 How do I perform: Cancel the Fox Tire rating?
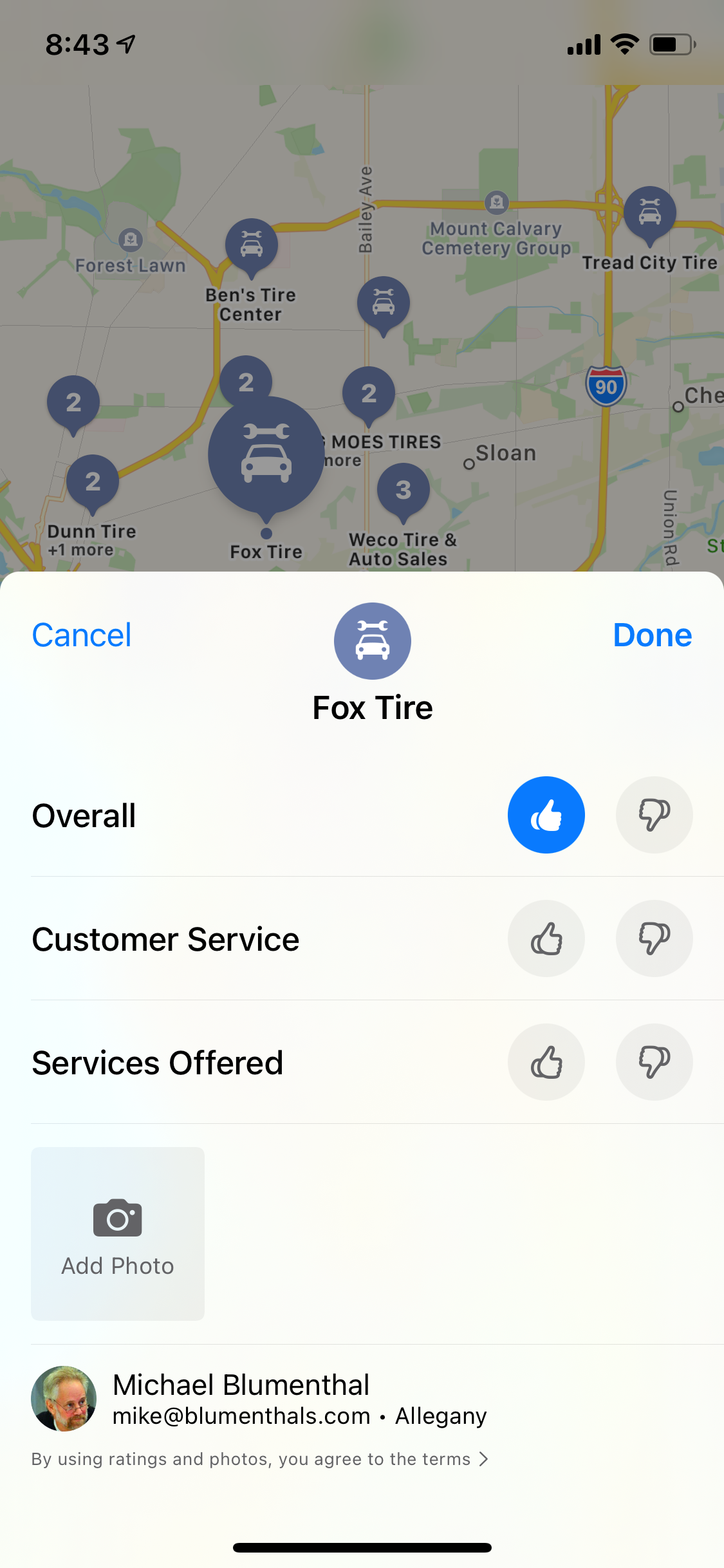click(82, 635)
